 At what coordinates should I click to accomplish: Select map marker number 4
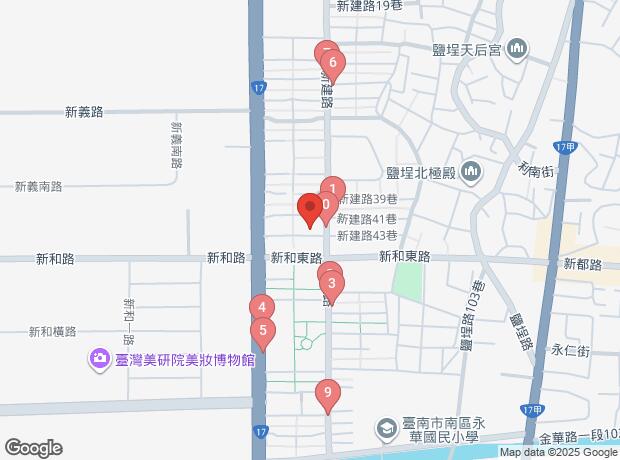coord(260,308)
